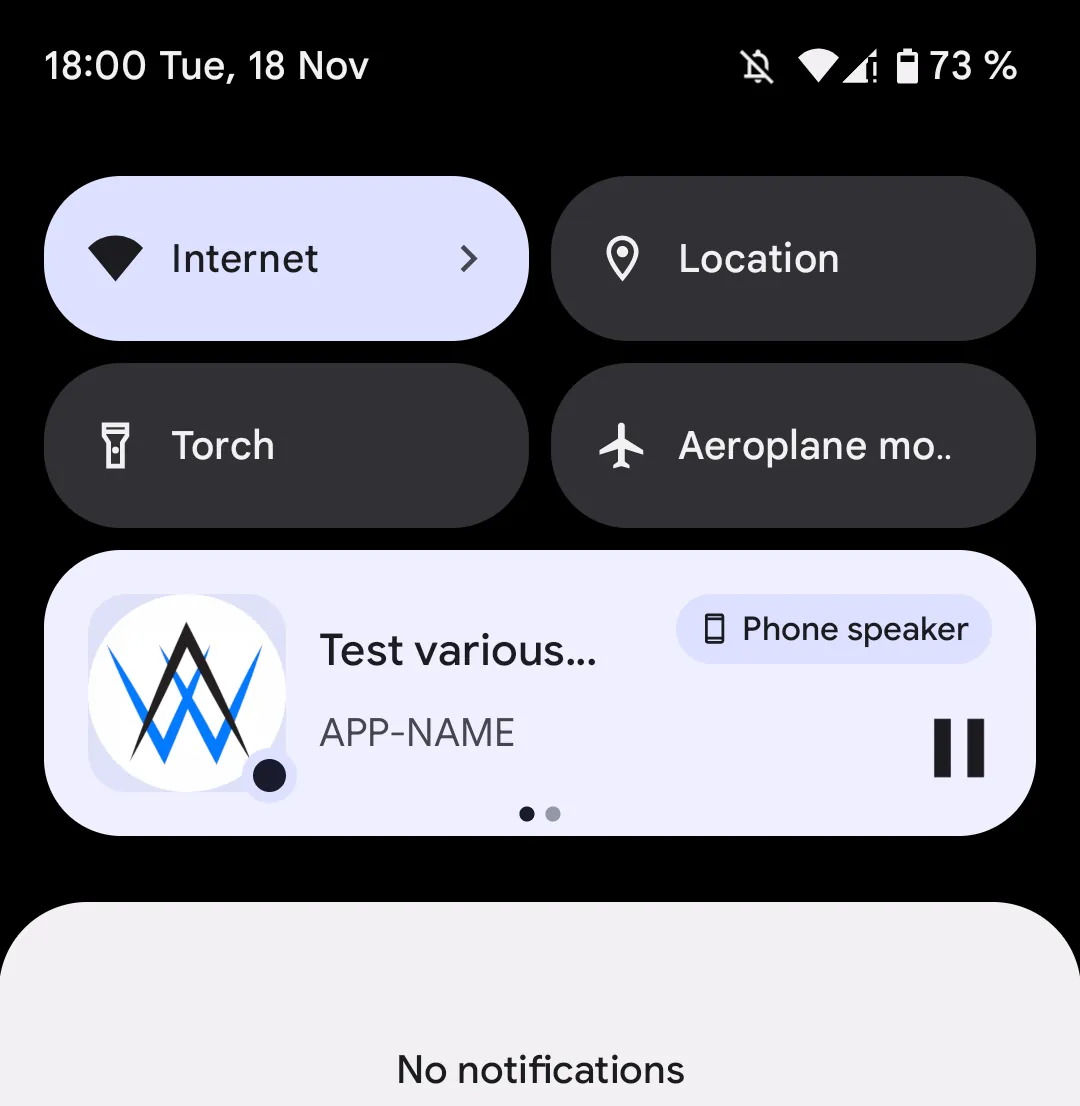Select the flashlight icon on the Torch tile
1080x1106 pixels.
pos(117,444)
